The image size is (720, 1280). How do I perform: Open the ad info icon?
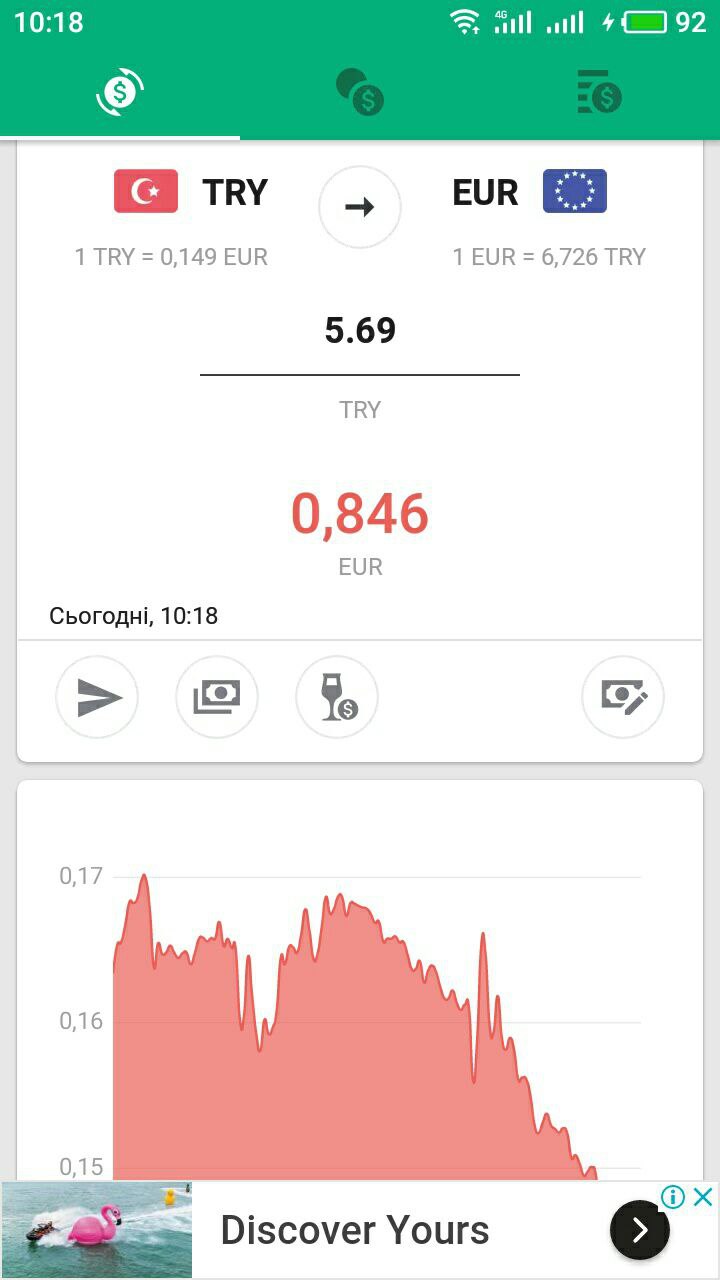click(673, 1197)
